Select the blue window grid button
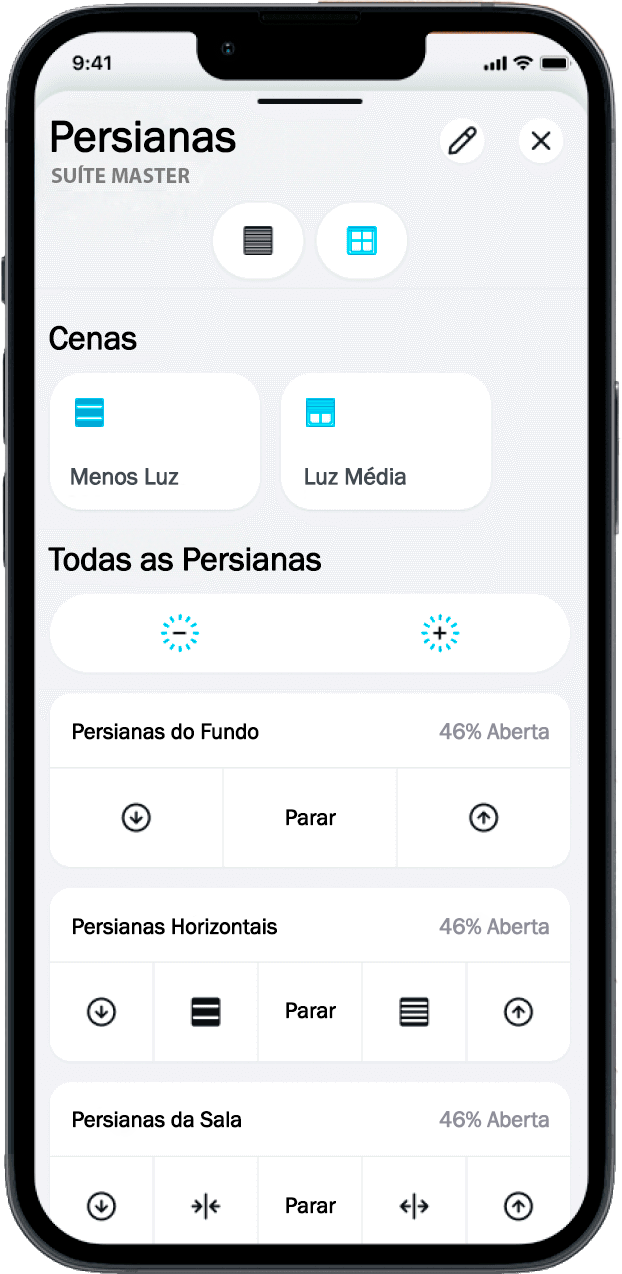The height and width of the screenshot is (1274, 622). click(x=361, y=241)
